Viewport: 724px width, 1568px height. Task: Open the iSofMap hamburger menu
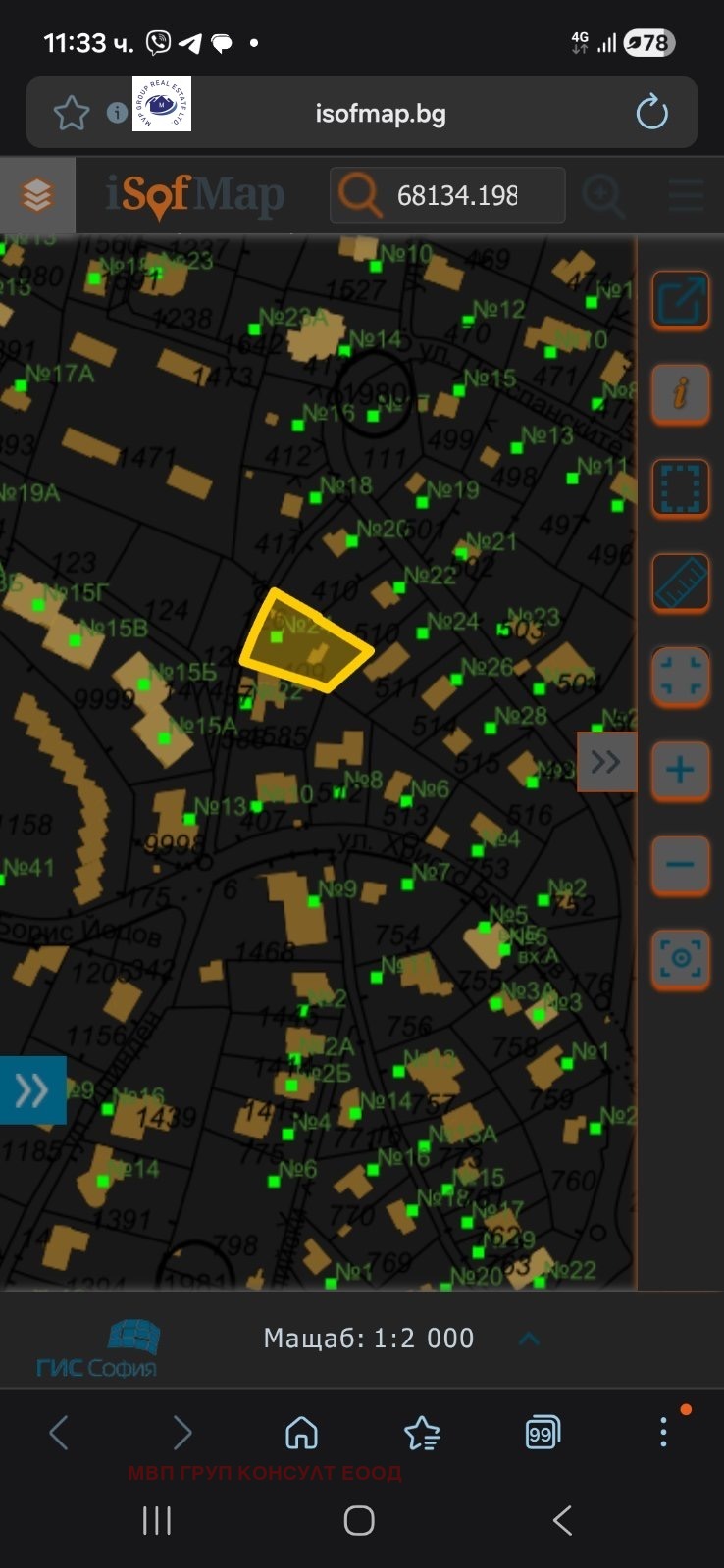tap(687, 195)
